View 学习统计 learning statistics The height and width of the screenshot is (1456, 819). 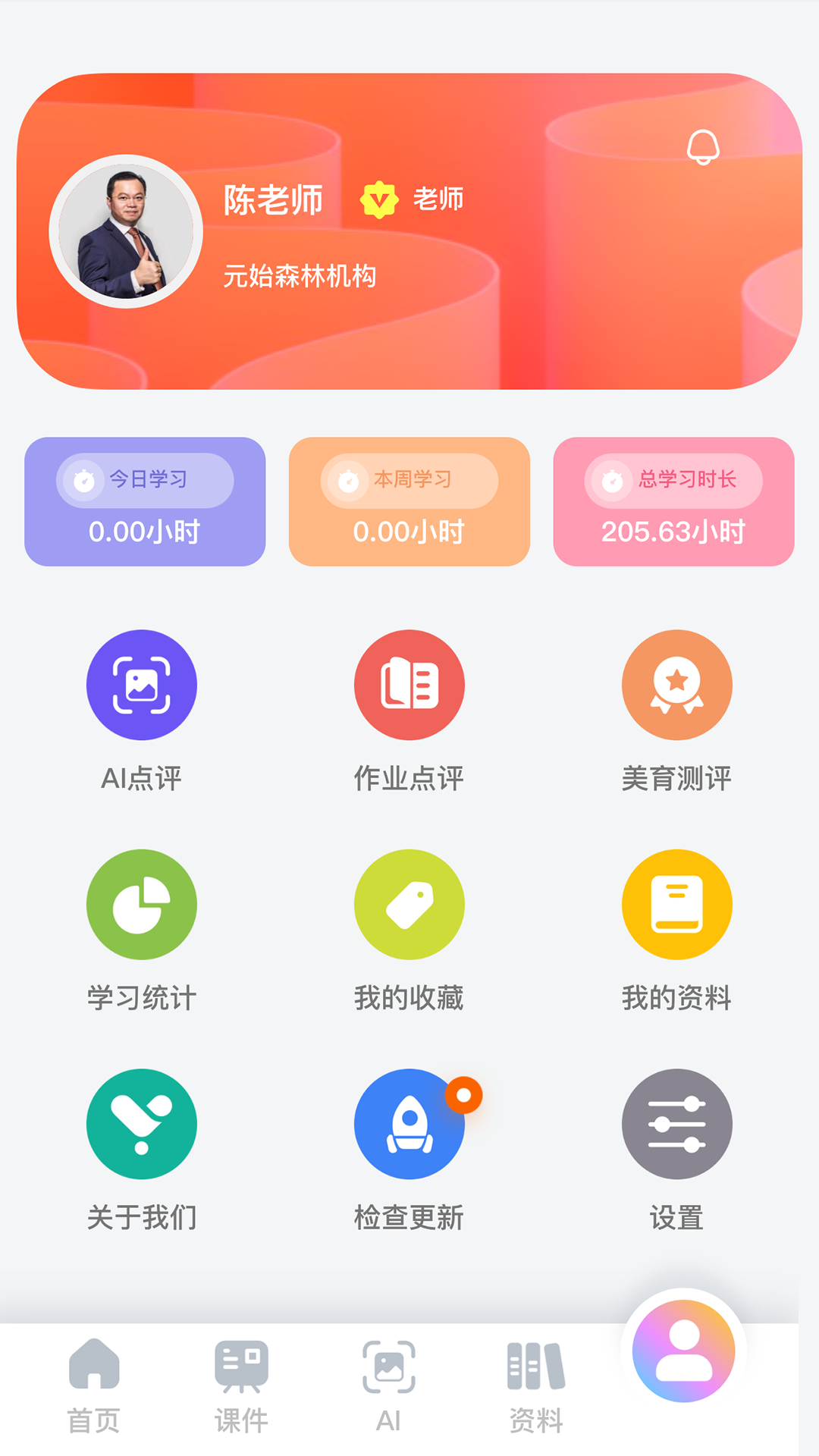click(141, 904)
